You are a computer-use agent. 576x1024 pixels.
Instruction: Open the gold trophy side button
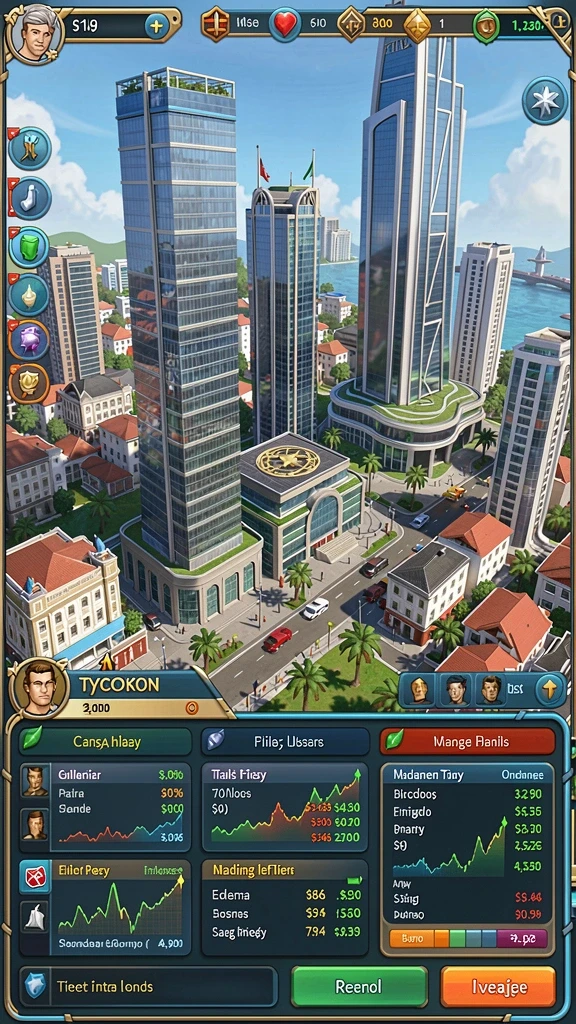29,384
